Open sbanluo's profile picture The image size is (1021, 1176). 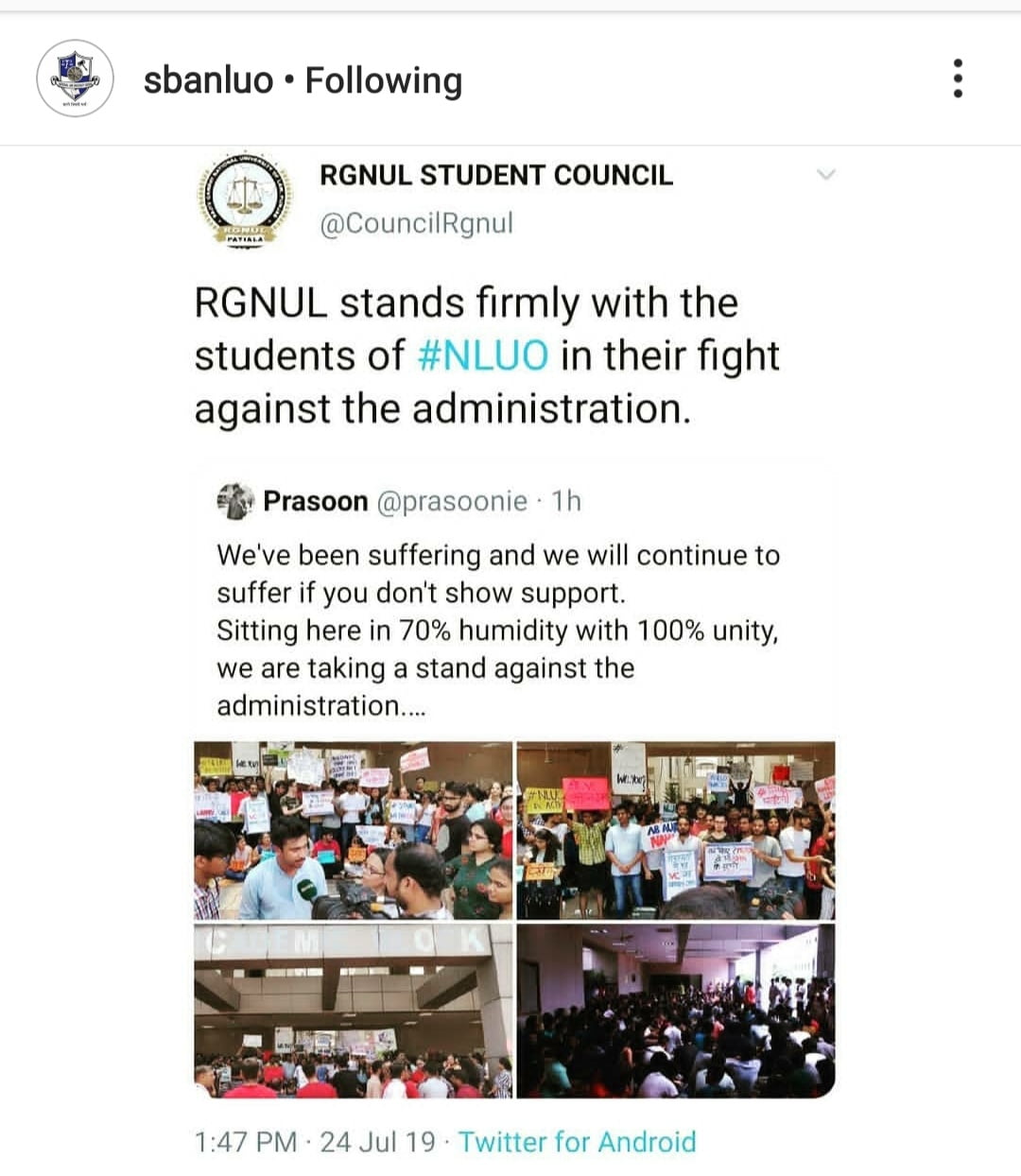coord(75,78)
